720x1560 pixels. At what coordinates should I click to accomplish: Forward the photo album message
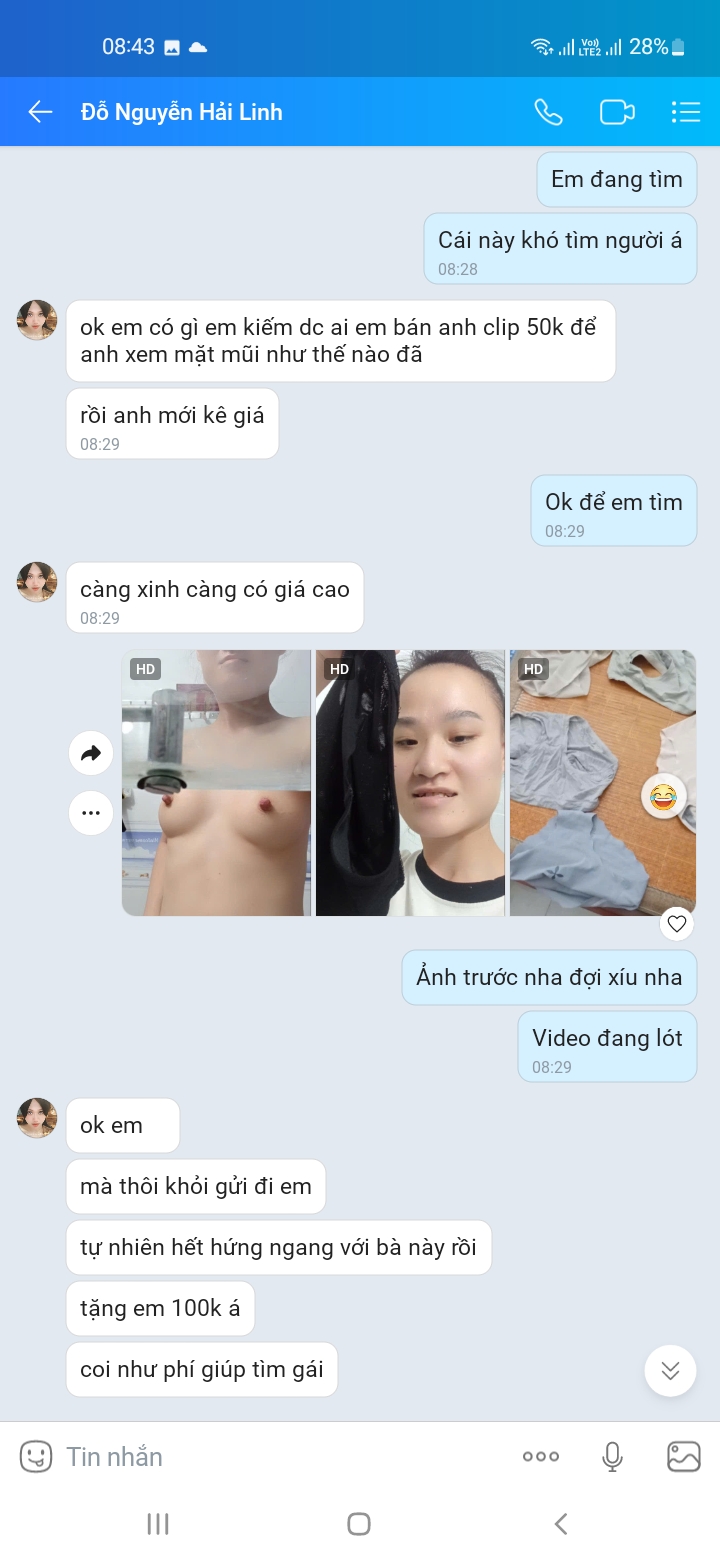91,754
